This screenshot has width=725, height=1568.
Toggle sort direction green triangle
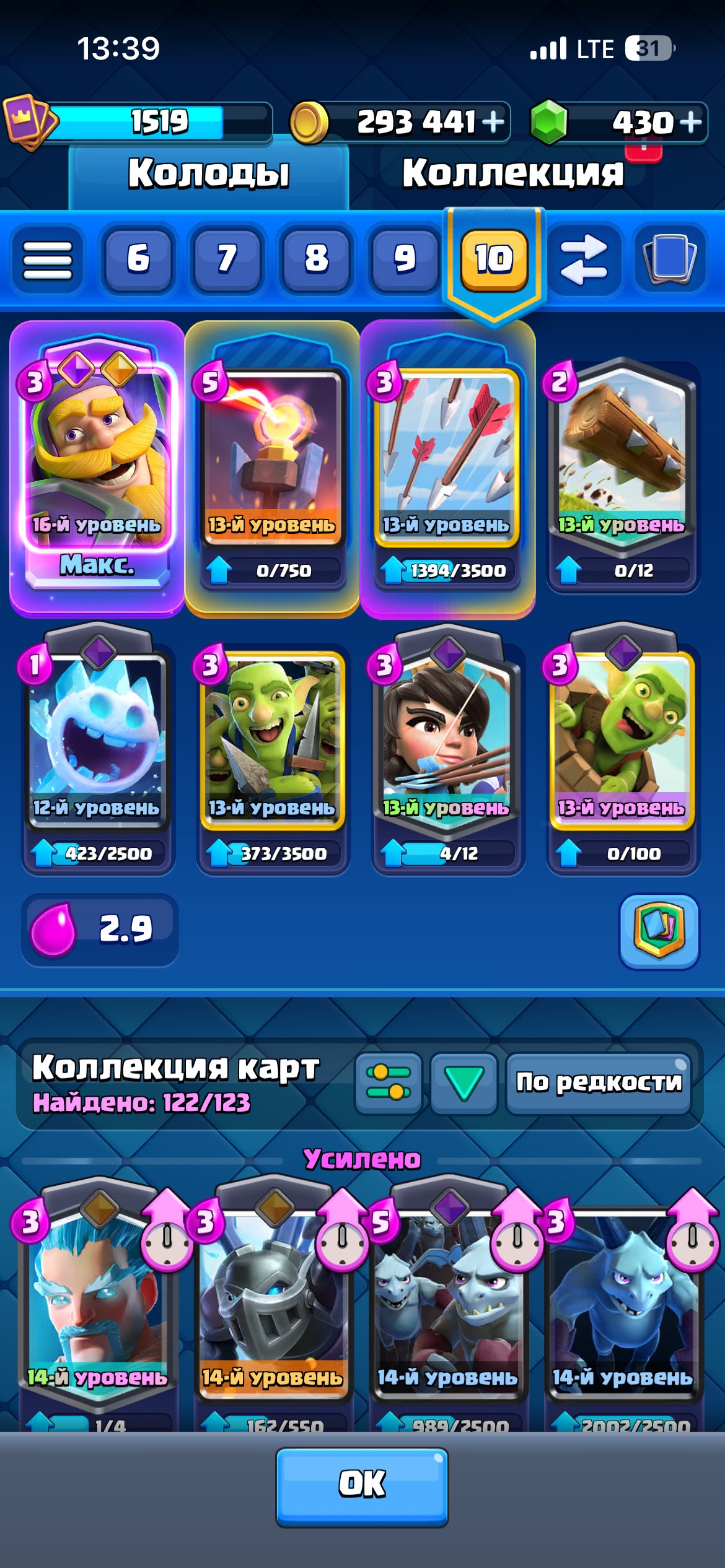click(464, 1082)
